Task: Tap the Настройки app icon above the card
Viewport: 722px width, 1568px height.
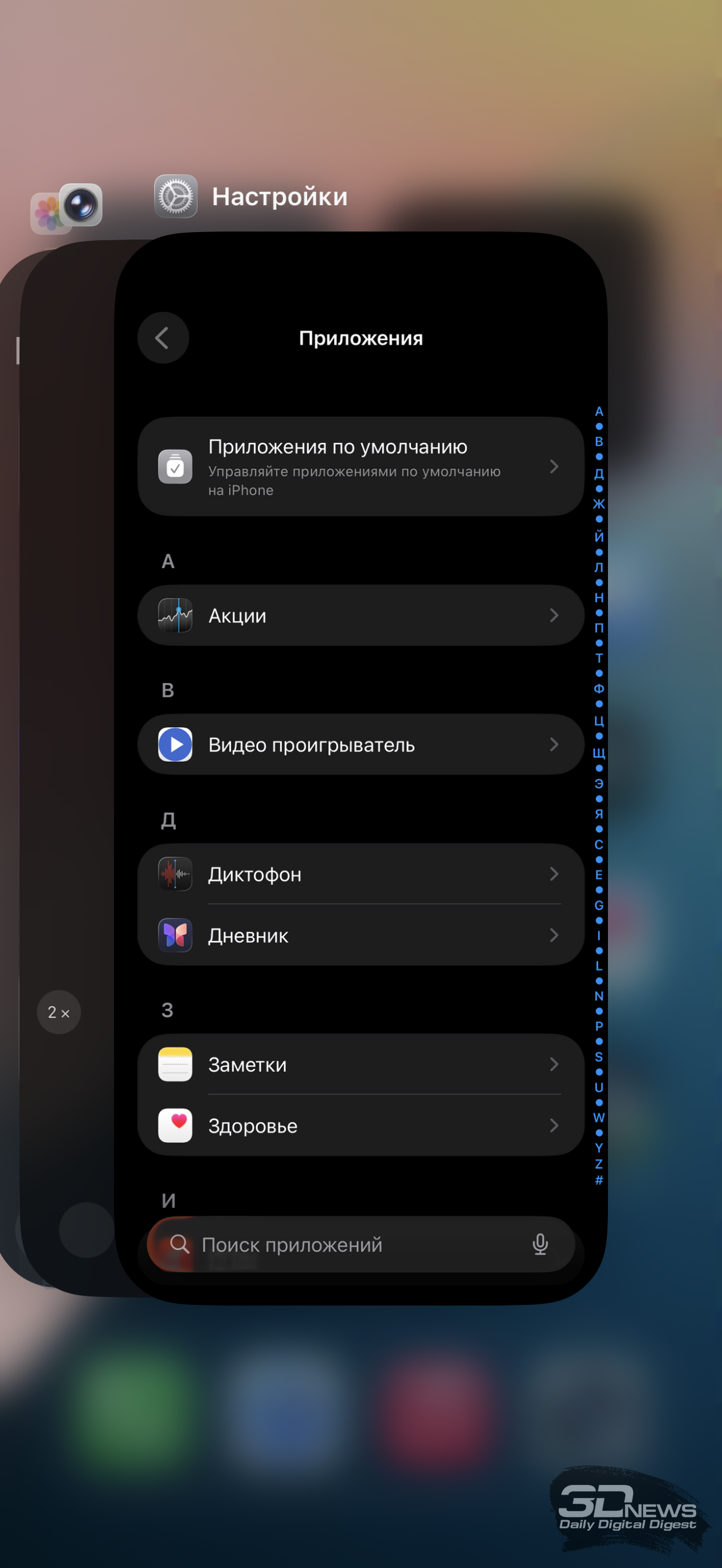Action: coord(176,197)
